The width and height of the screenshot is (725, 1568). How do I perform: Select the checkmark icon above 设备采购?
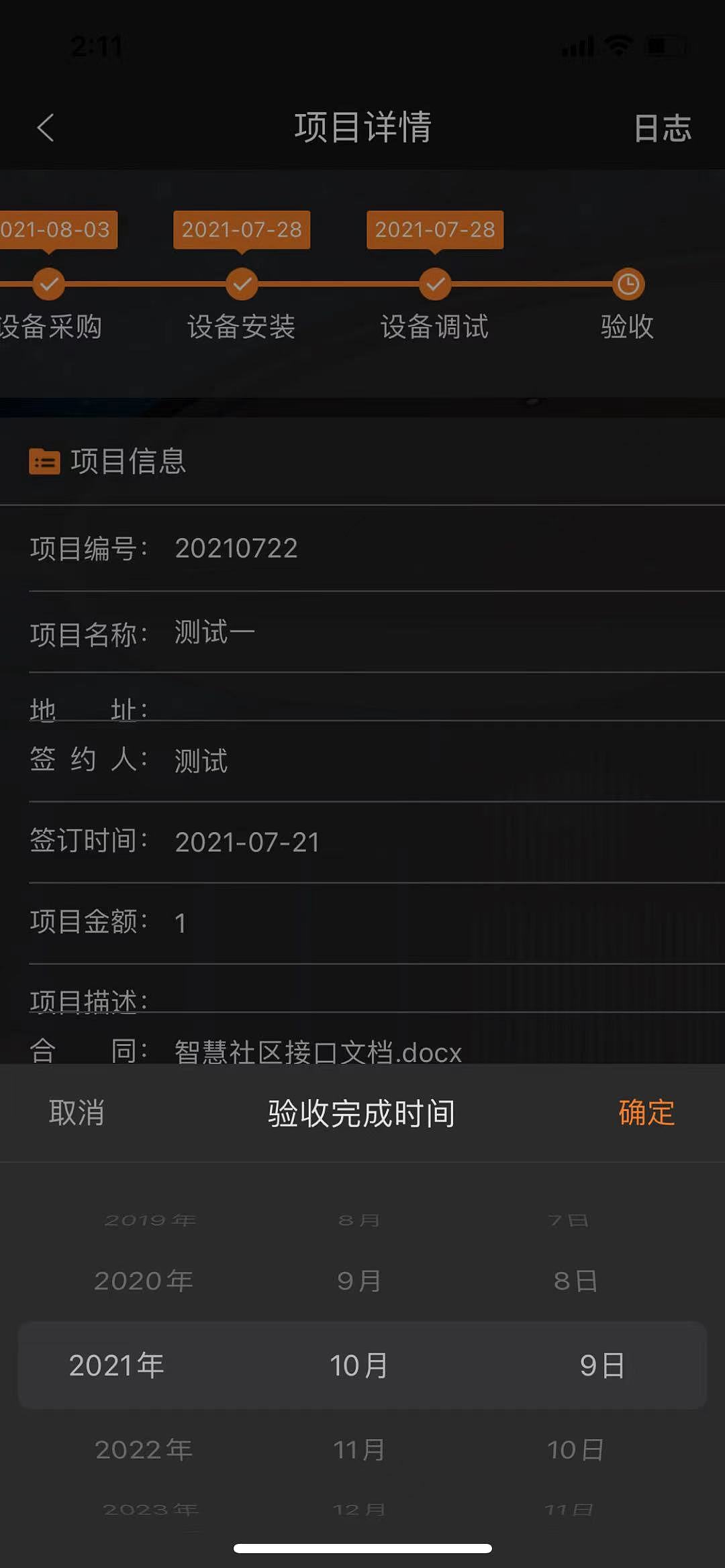[48, 284]
